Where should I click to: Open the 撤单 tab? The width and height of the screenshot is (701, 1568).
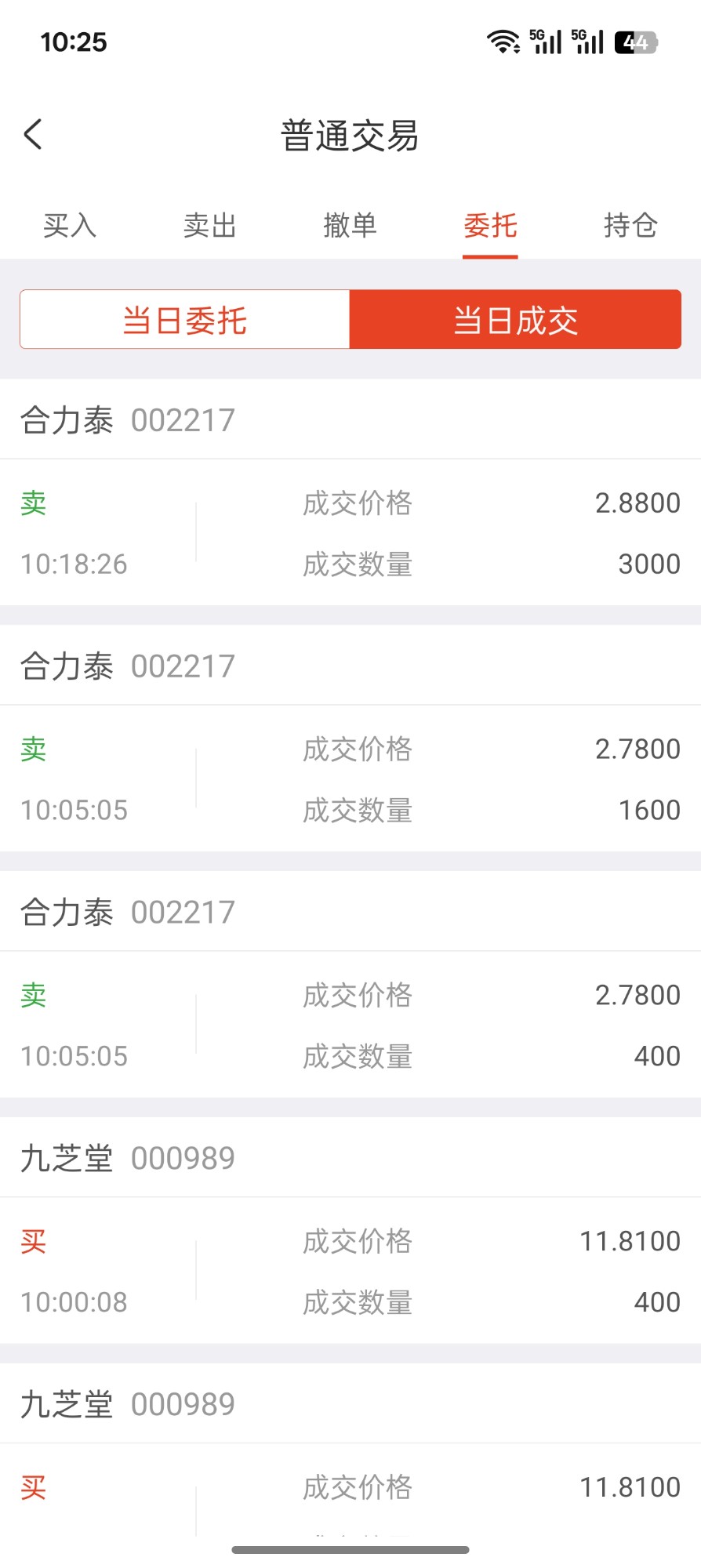click(350, 226)
